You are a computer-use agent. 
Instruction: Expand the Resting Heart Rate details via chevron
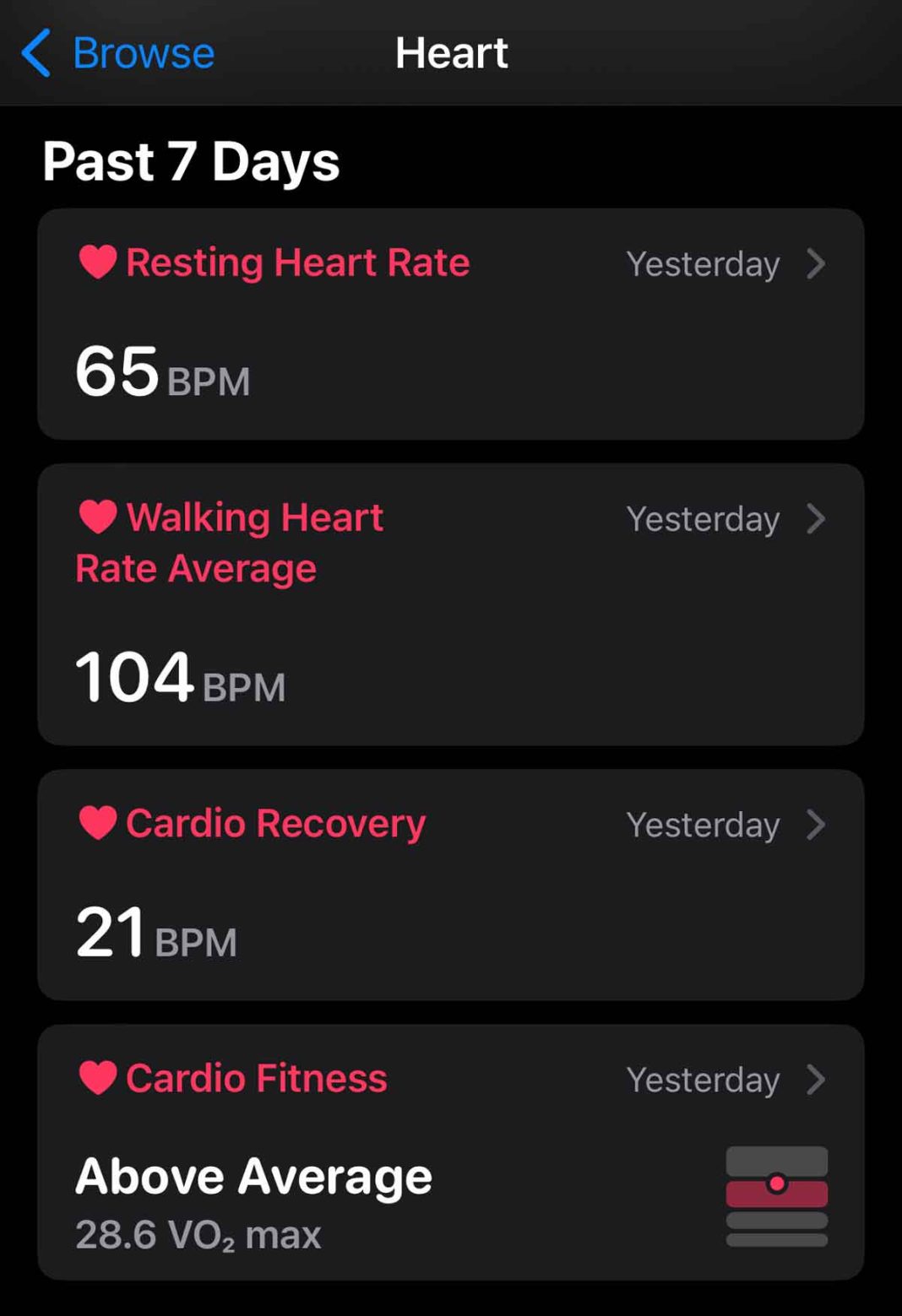(815, 264)
